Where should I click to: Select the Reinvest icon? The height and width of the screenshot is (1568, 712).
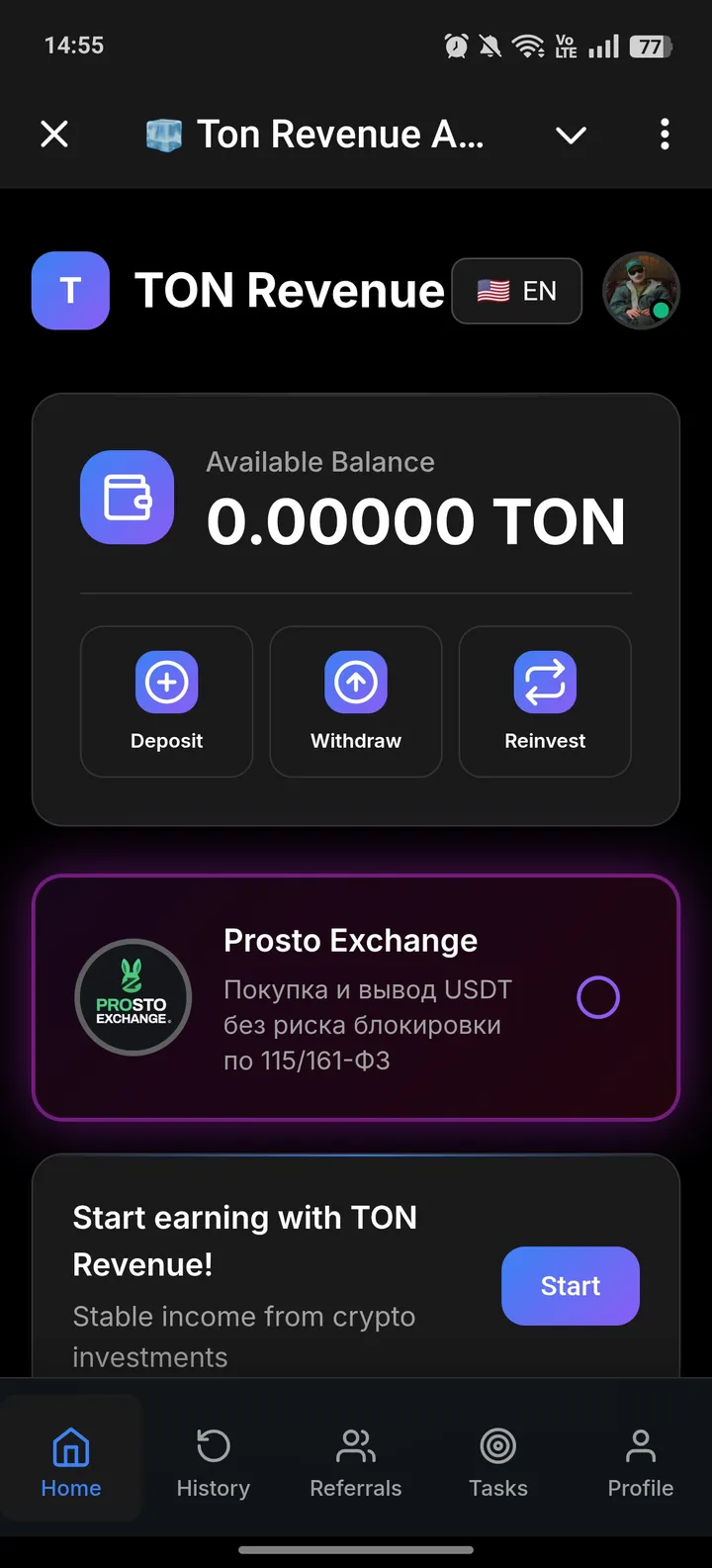click(544, 681)
